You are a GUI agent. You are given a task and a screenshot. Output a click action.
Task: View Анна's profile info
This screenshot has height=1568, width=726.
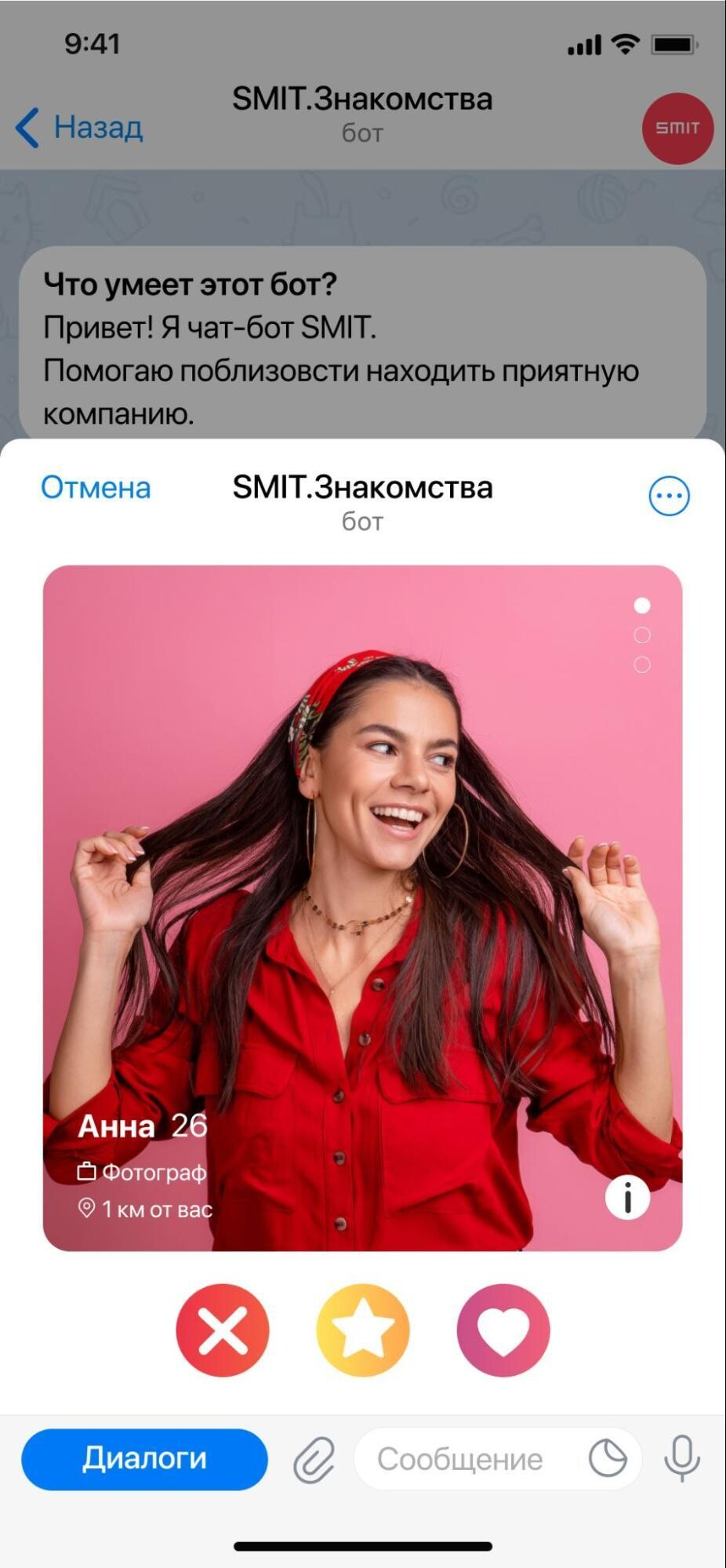(x=627, y=1198)
